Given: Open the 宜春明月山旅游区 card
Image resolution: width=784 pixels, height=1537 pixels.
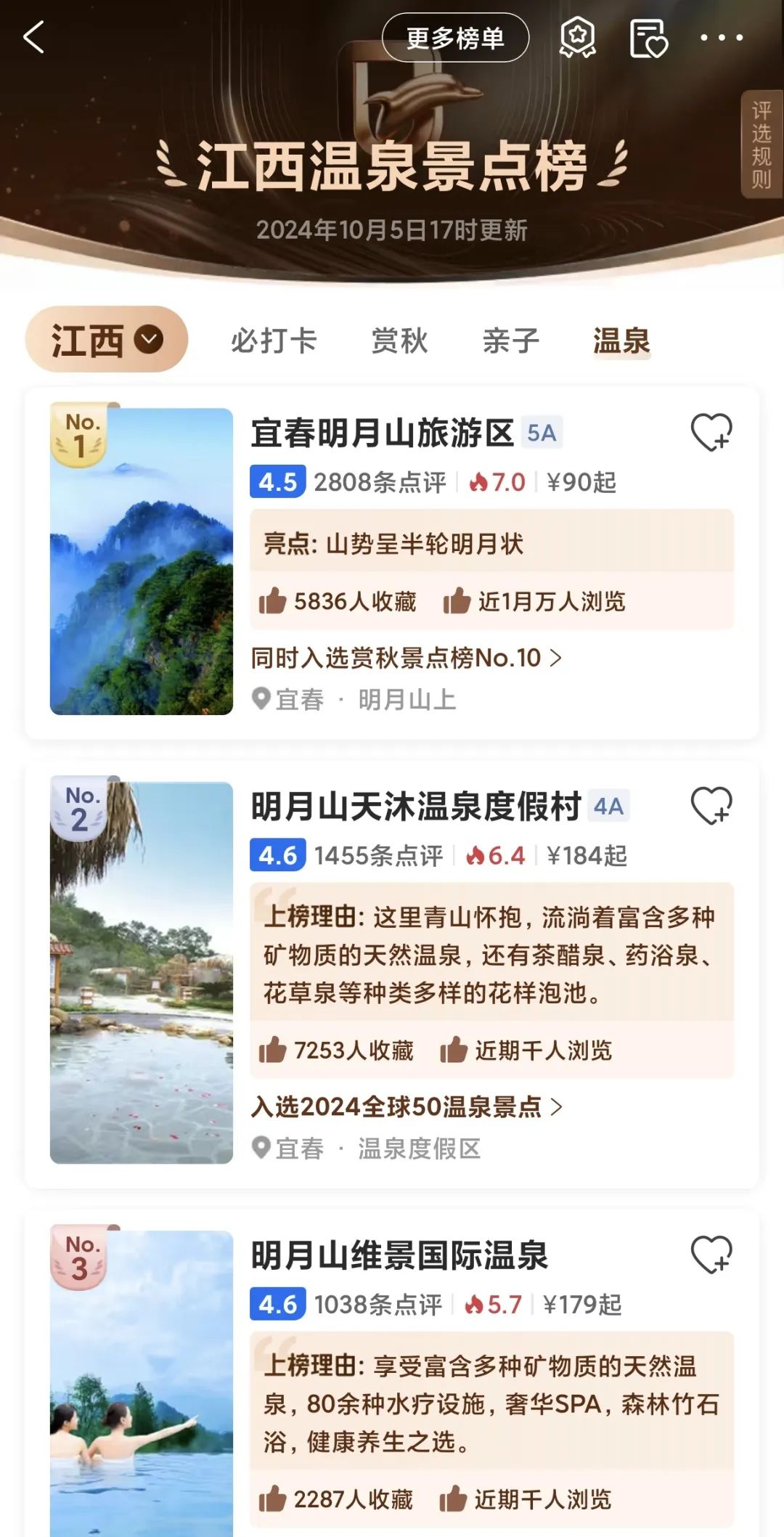Looking at the screenshot, I should click(382, 433).
